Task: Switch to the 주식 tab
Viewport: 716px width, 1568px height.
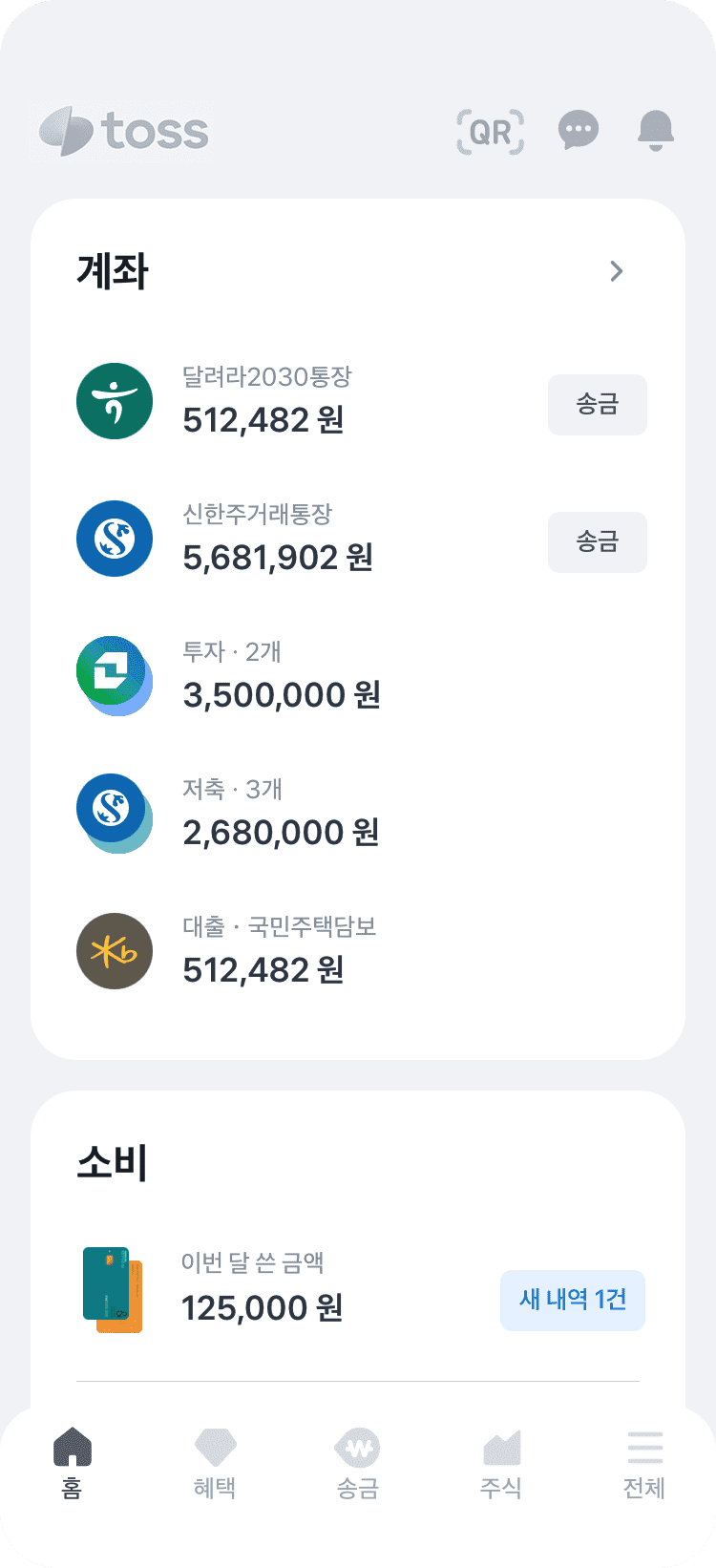Action: (501, 1463)
